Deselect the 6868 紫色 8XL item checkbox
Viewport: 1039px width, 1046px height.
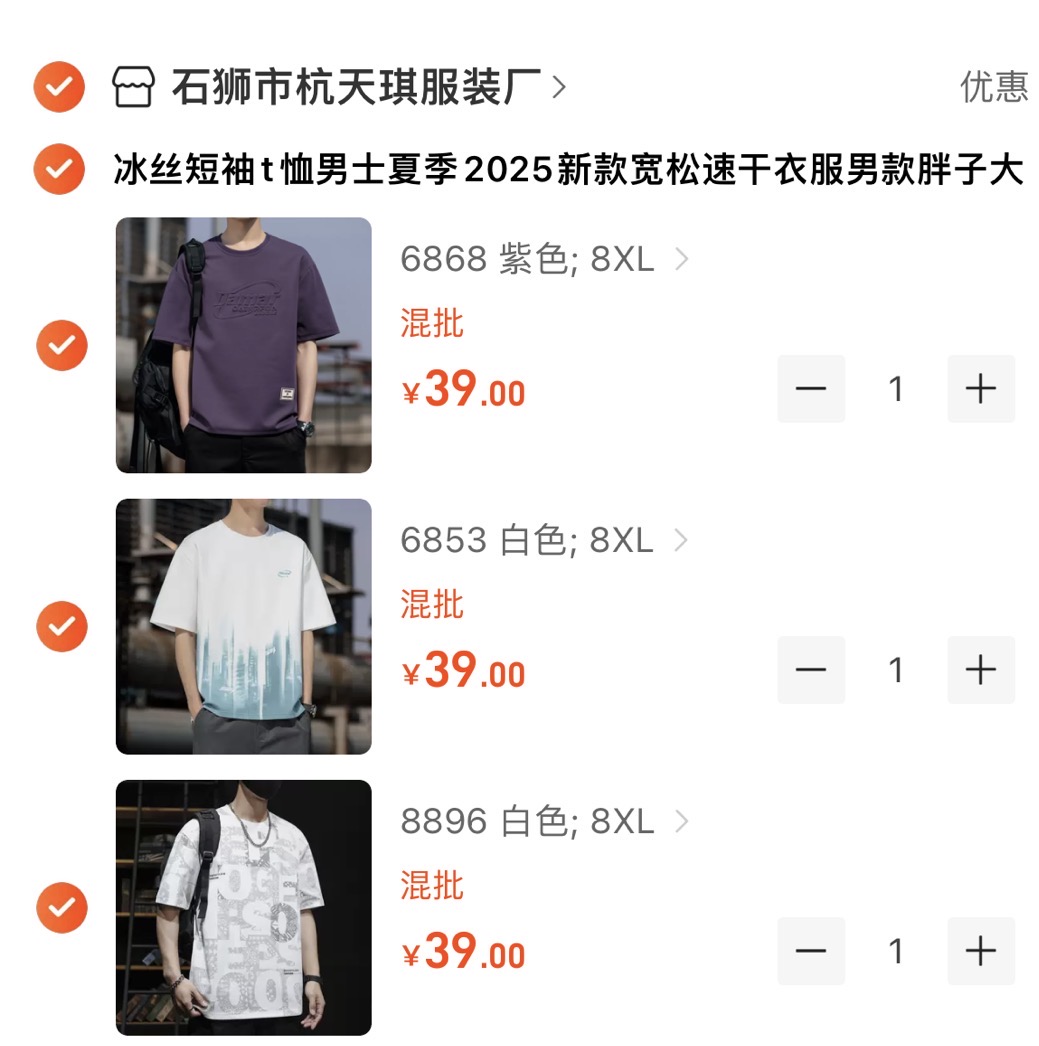(62, 346)
